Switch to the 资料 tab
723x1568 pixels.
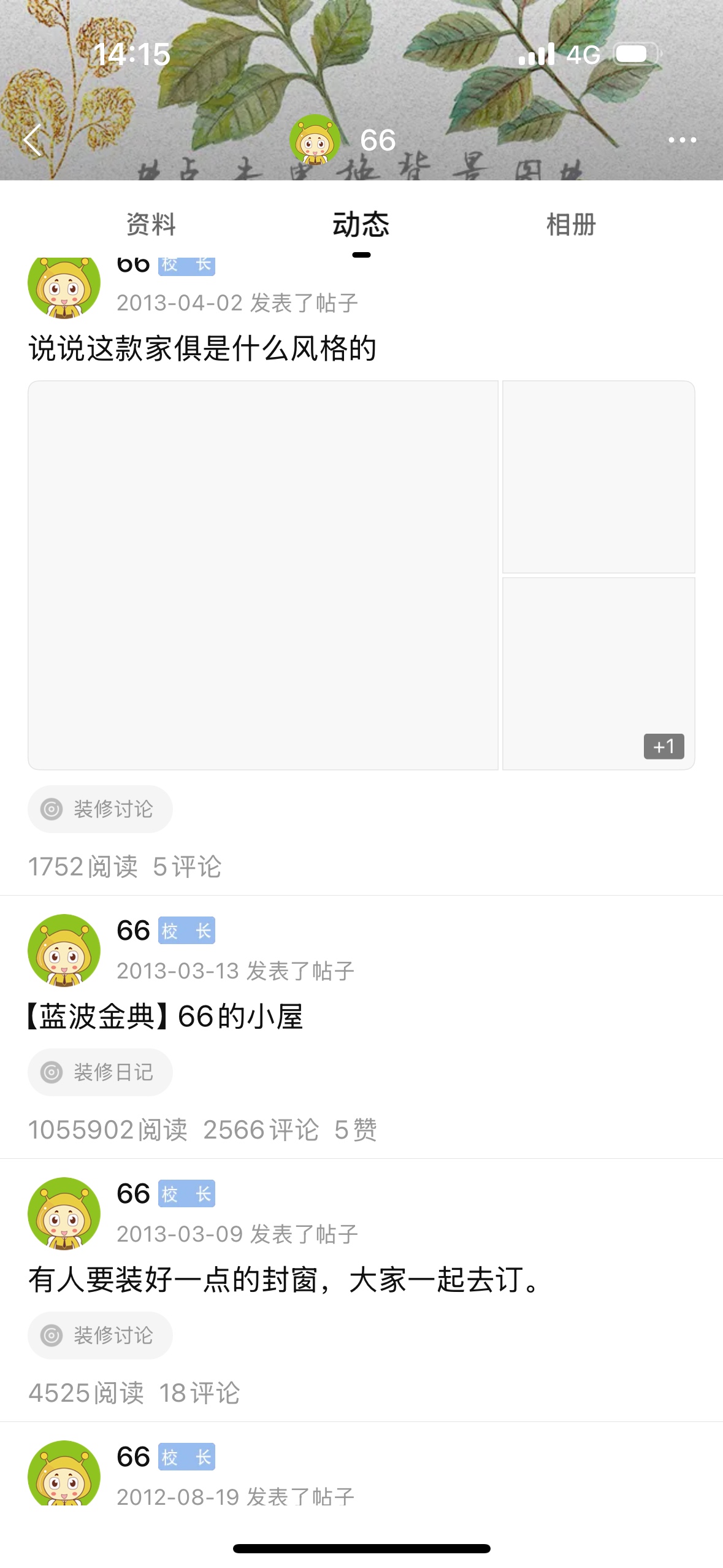151,225
